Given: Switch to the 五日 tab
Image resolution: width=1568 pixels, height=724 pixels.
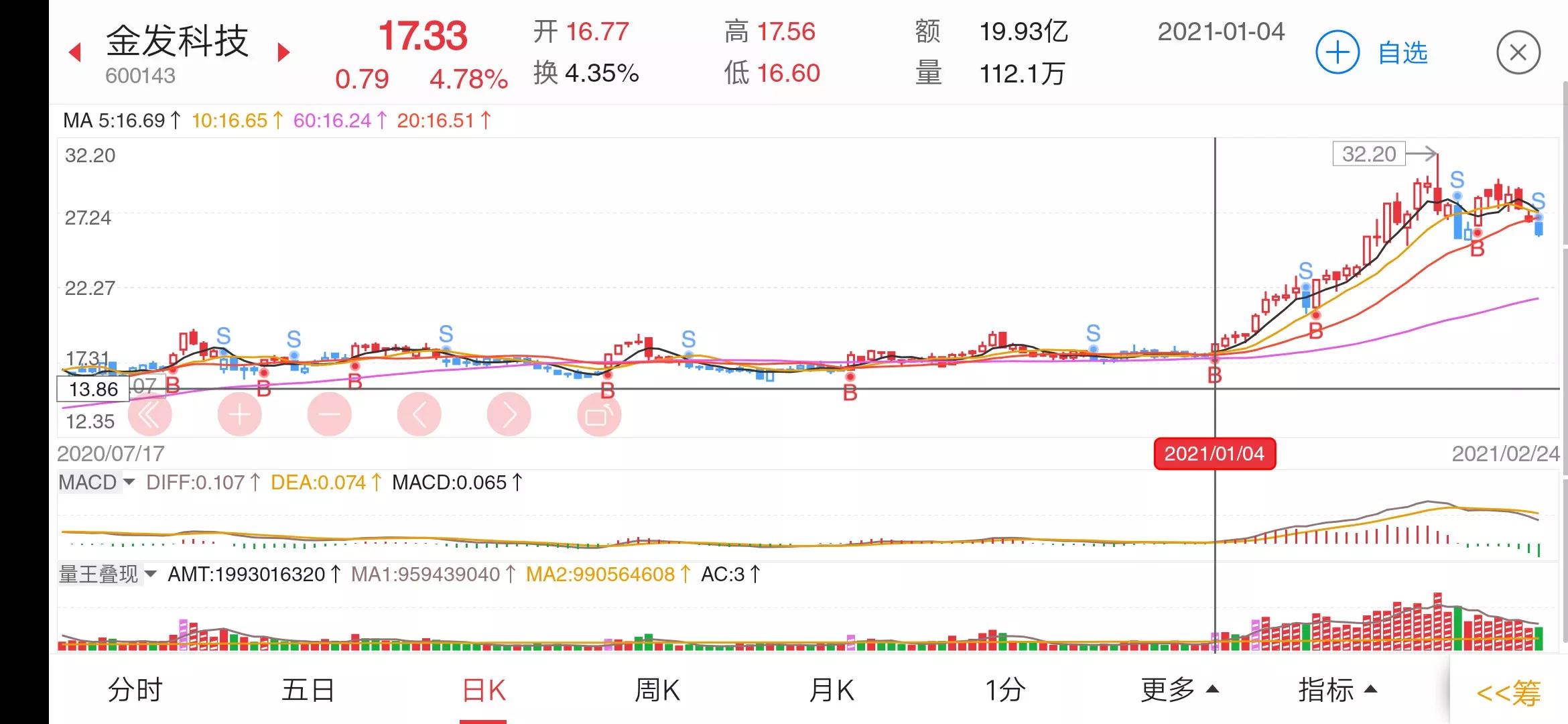Looking at the screenshot, I should [308, 690].
